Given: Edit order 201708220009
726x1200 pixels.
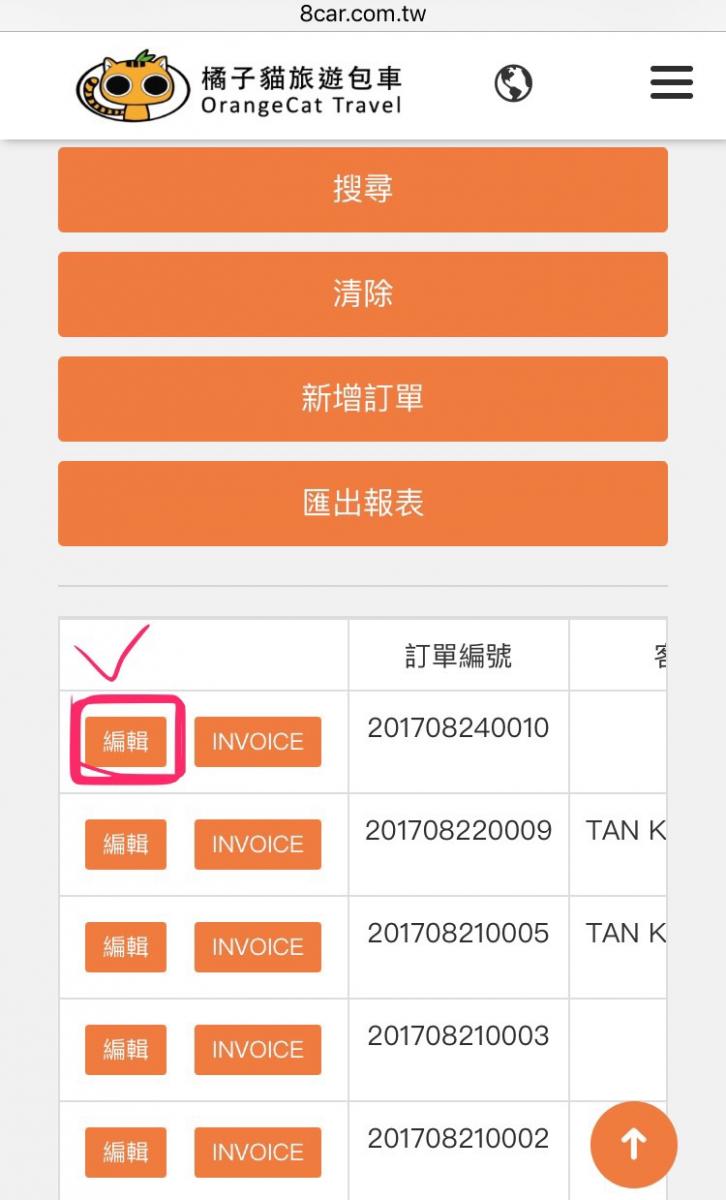Looking at the screenshot, I should click(126, 845).
